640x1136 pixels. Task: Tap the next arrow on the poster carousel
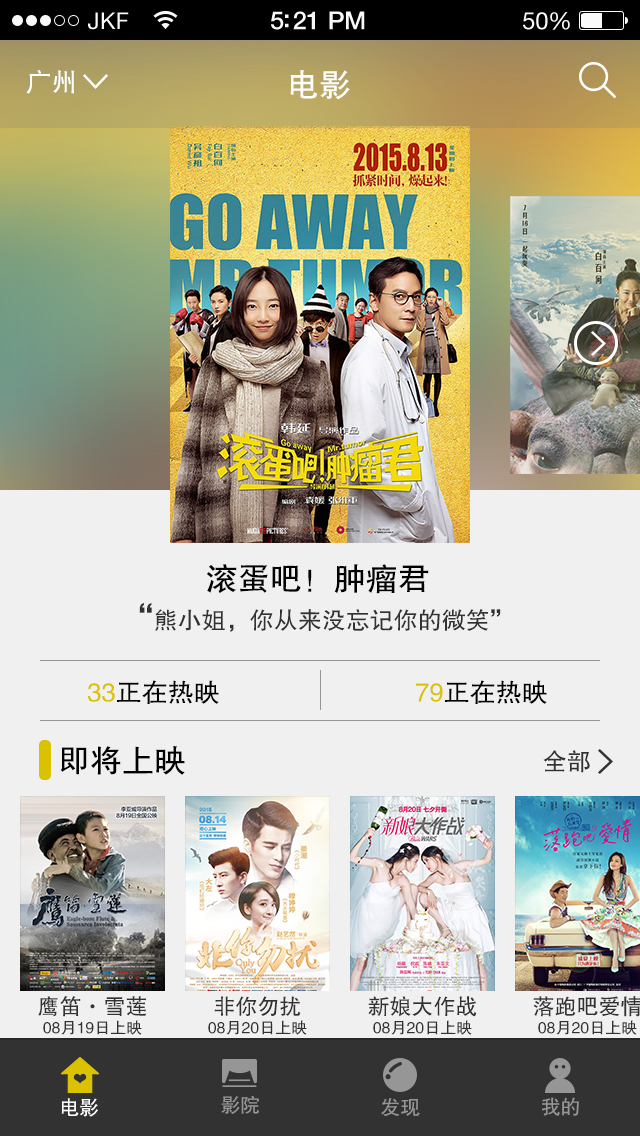tap(596, 343)
